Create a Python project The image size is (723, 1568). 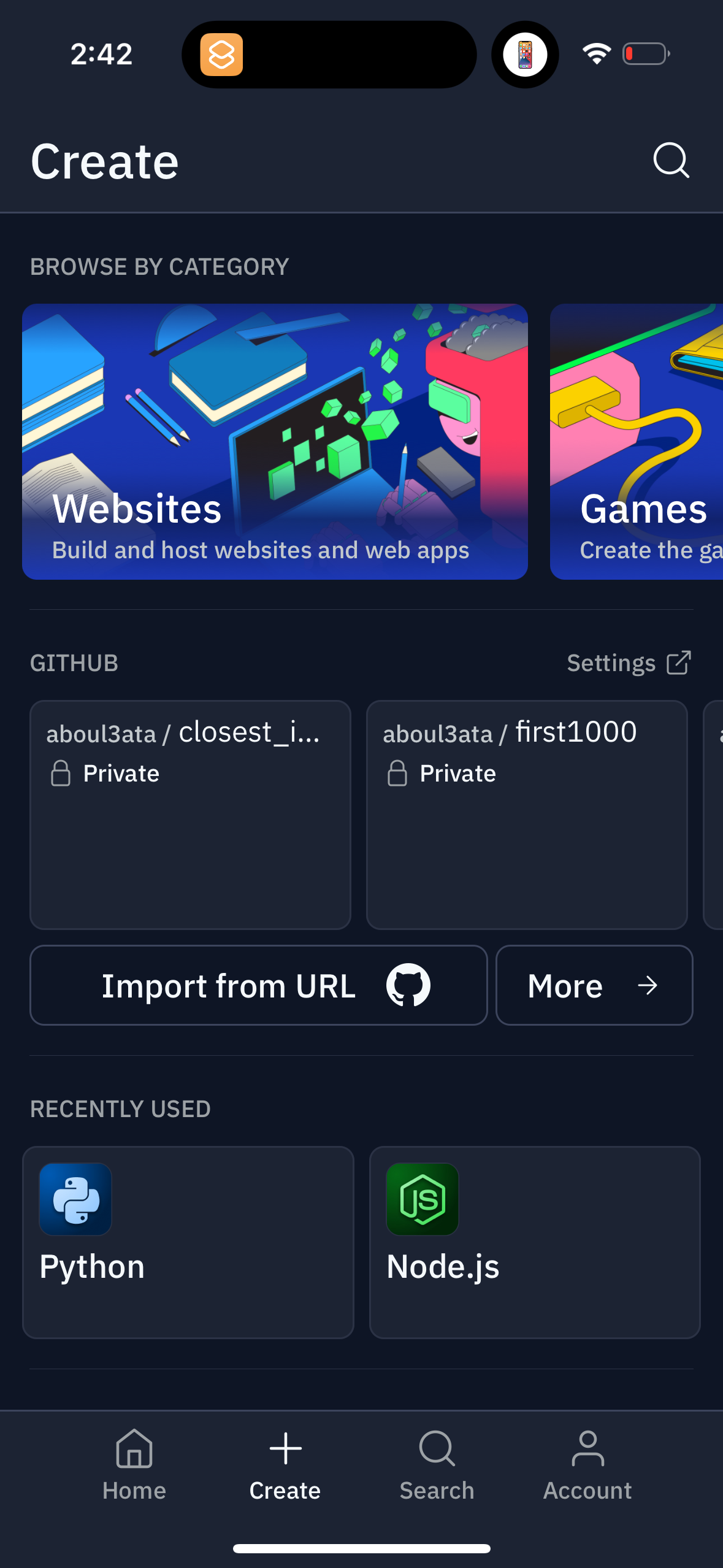click(x=188, y=1242)
